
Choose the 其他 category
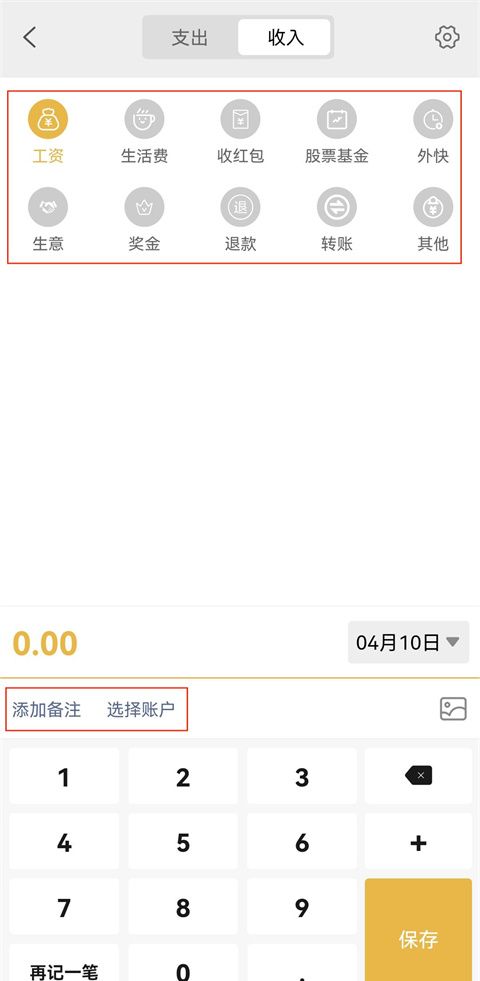click(433, 220)
